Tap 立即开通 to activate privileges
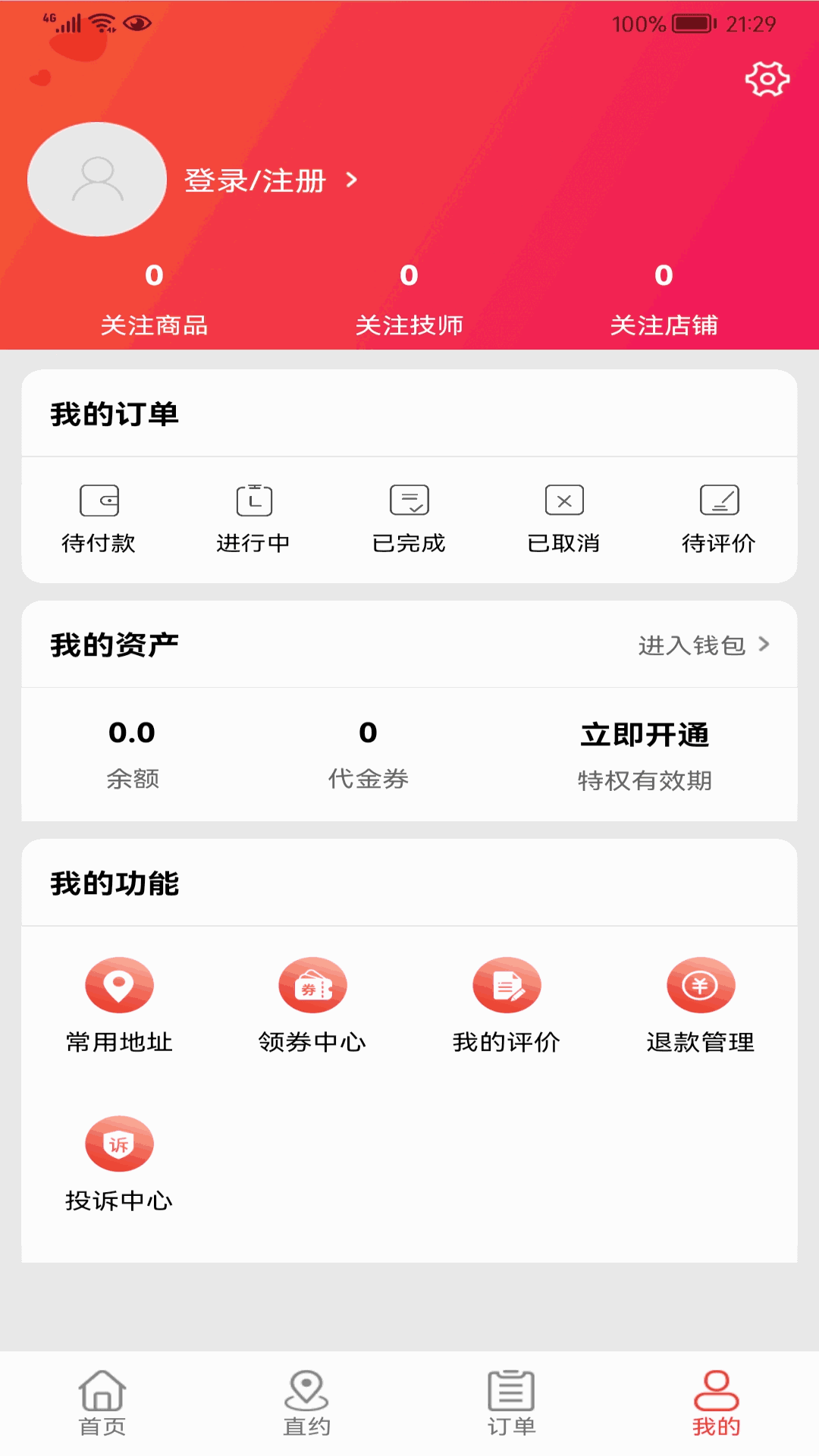Screen dimensions: 819x1456 coord(645,735)
